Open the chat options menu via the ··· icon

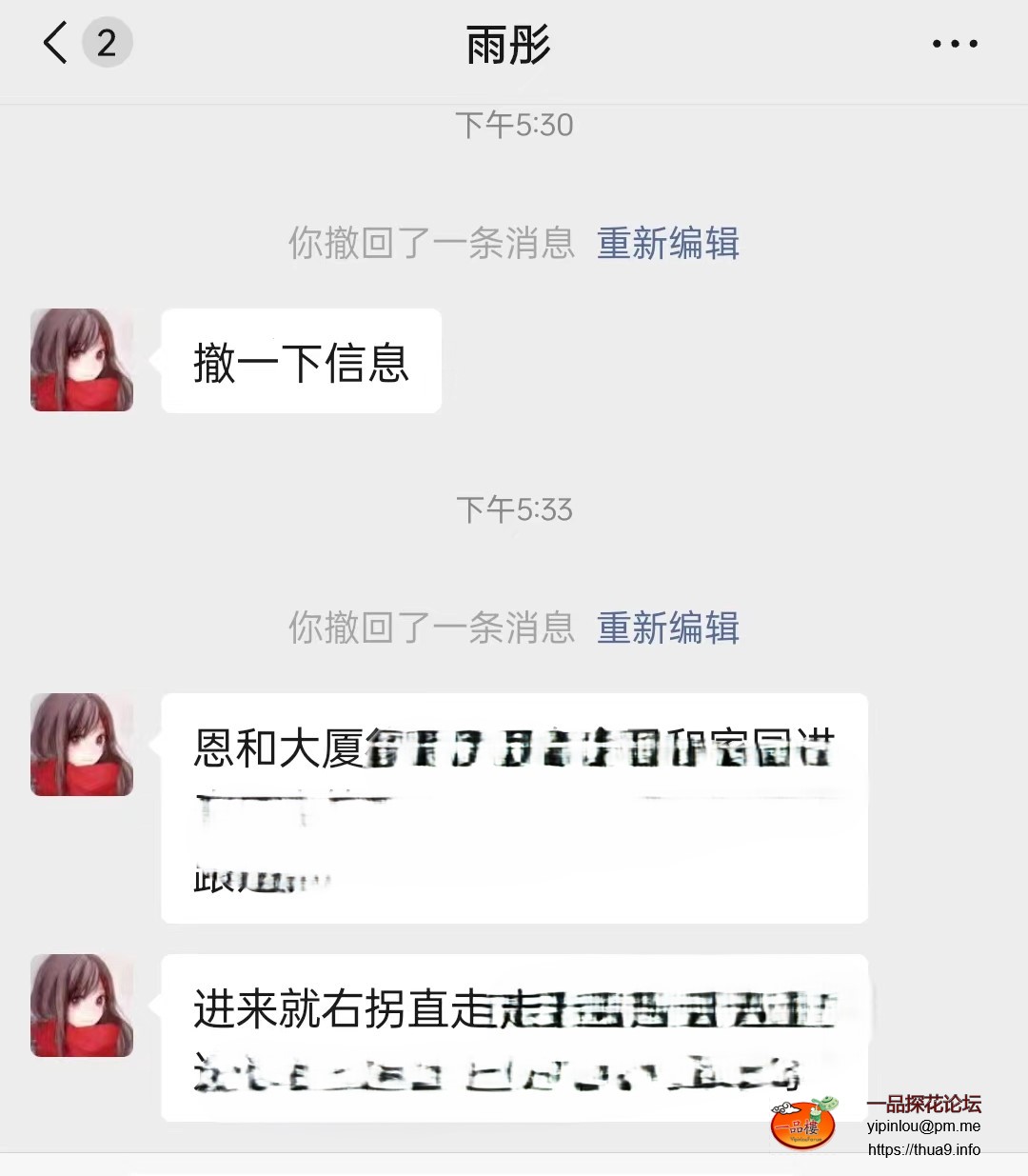(956, 42)
